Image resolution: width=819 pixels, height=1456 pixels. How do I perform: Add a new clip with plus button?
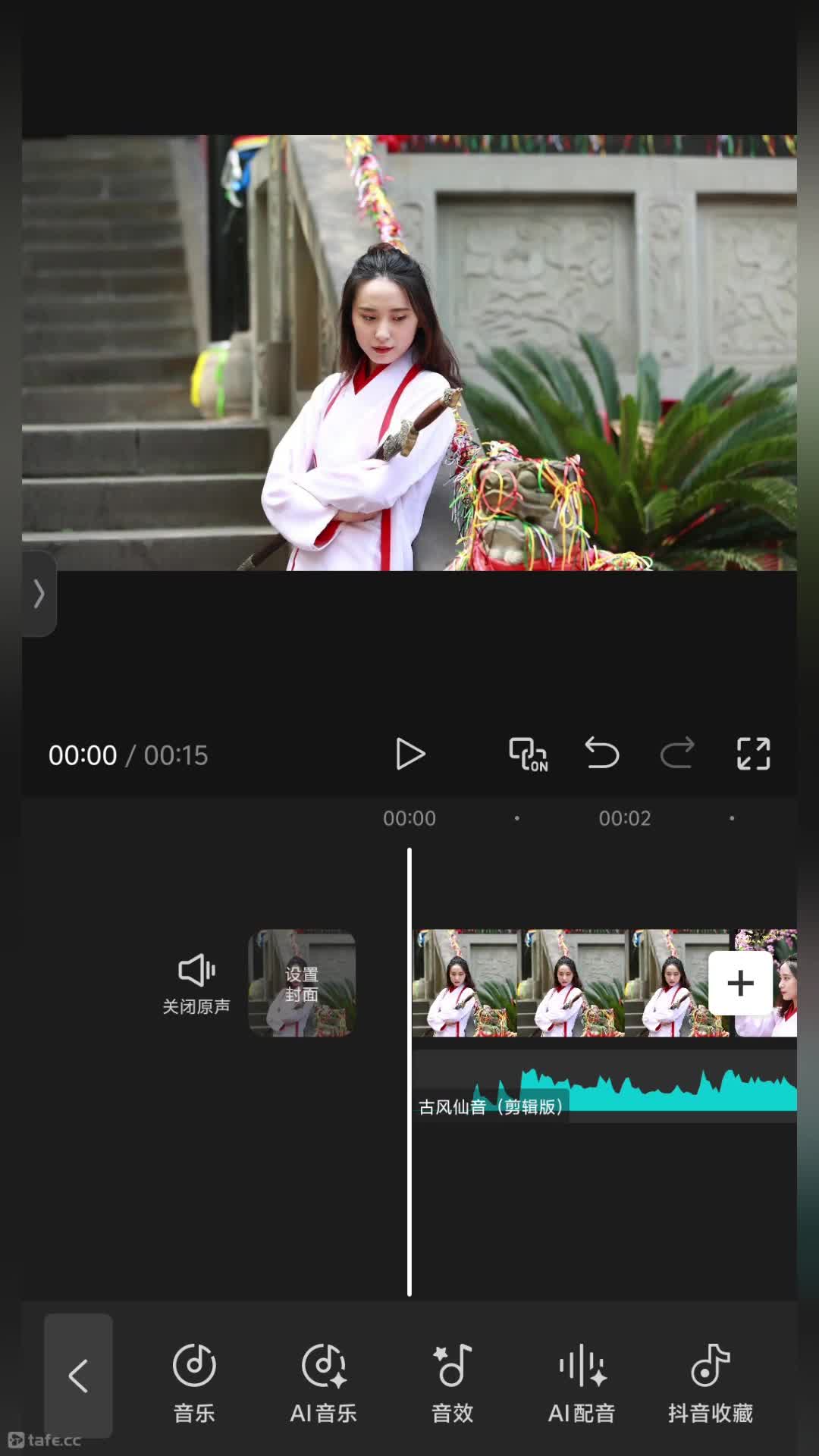[x=740, y=984]
